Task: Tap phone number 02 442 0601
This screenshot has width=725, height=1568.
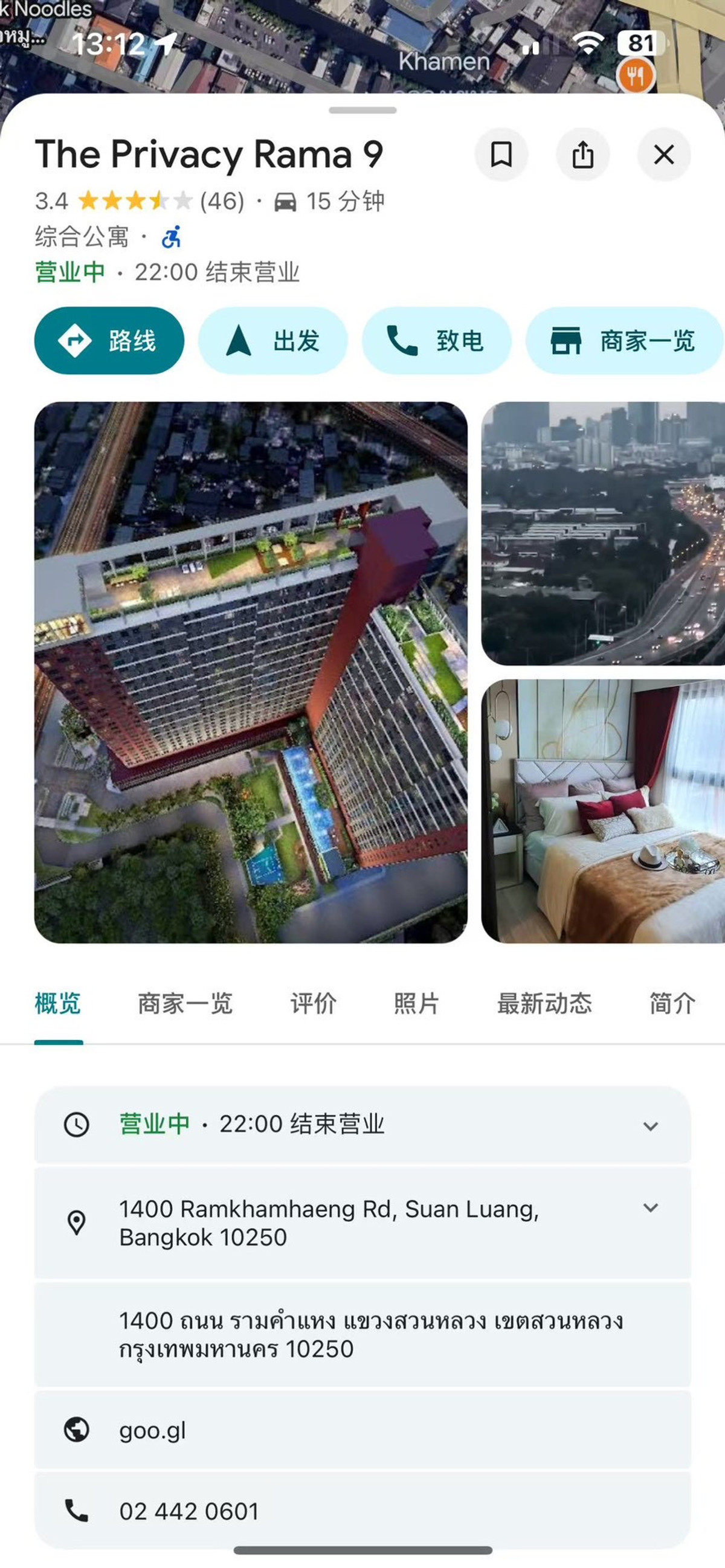Action: click(188, 1511)
